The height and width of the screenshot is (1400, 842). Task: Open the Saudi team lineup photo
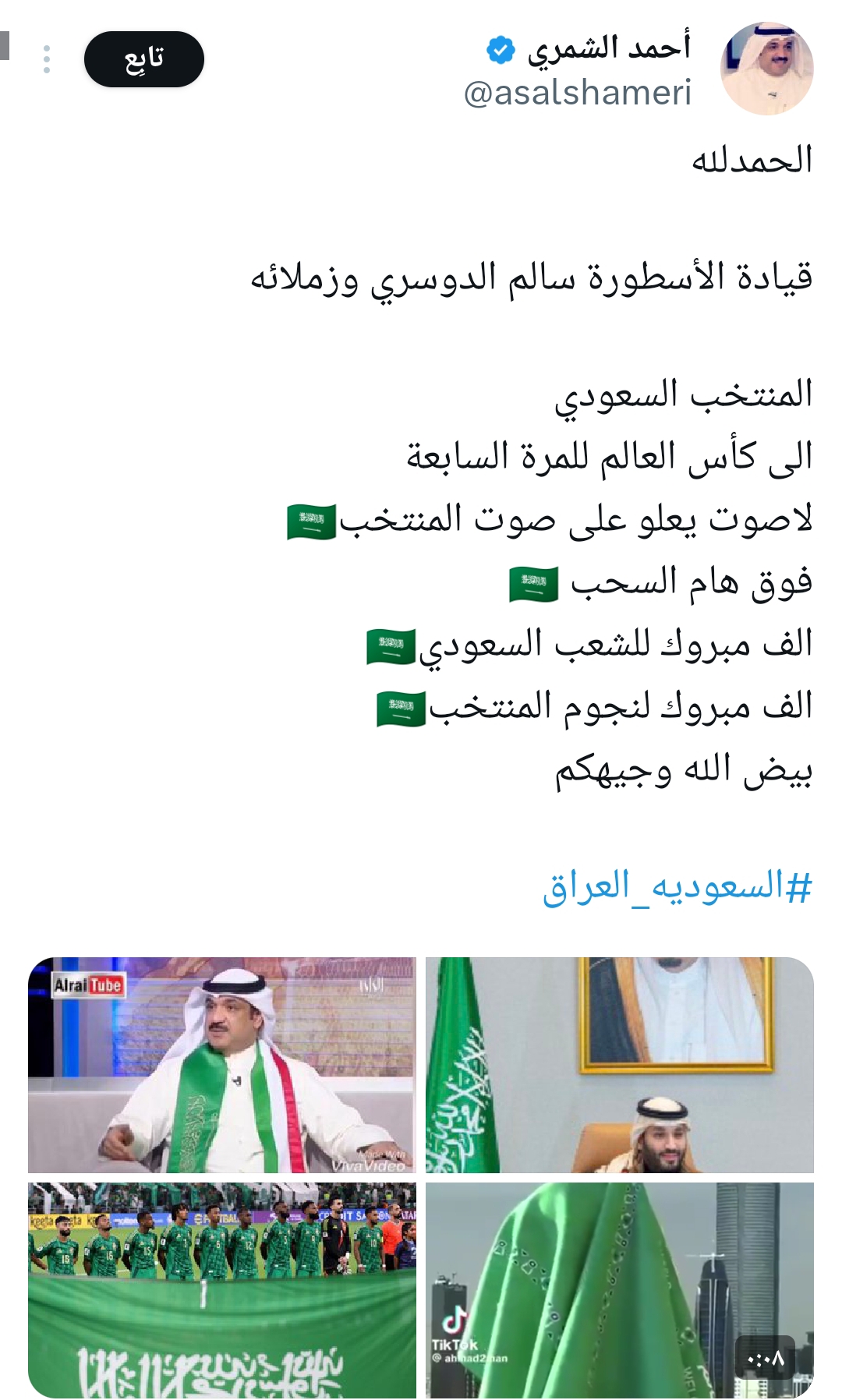(222, 1289)
